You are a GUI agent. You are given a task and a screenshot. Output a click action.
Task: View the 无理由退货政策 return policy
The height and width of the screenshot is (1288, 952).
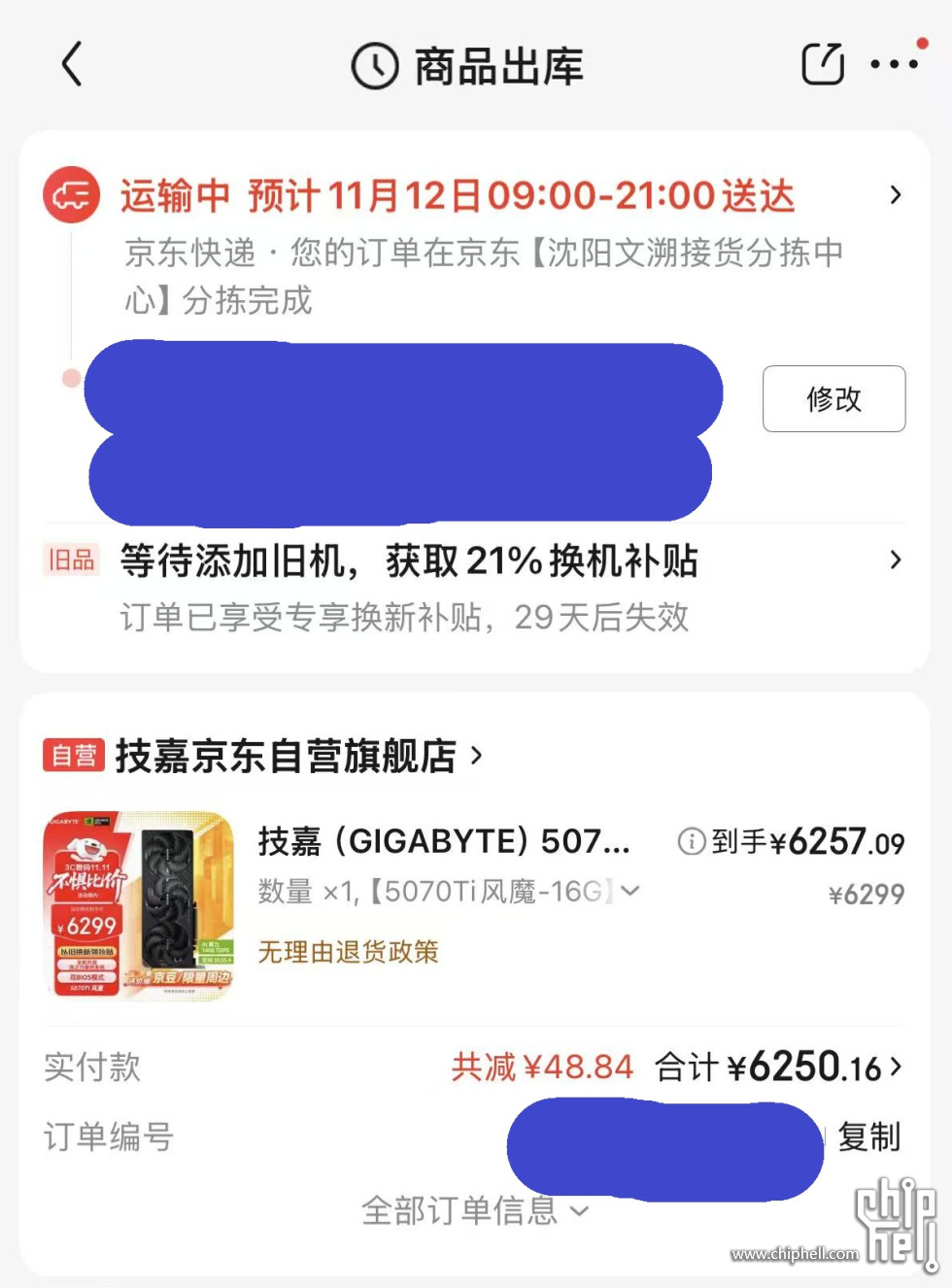[348, 952]
